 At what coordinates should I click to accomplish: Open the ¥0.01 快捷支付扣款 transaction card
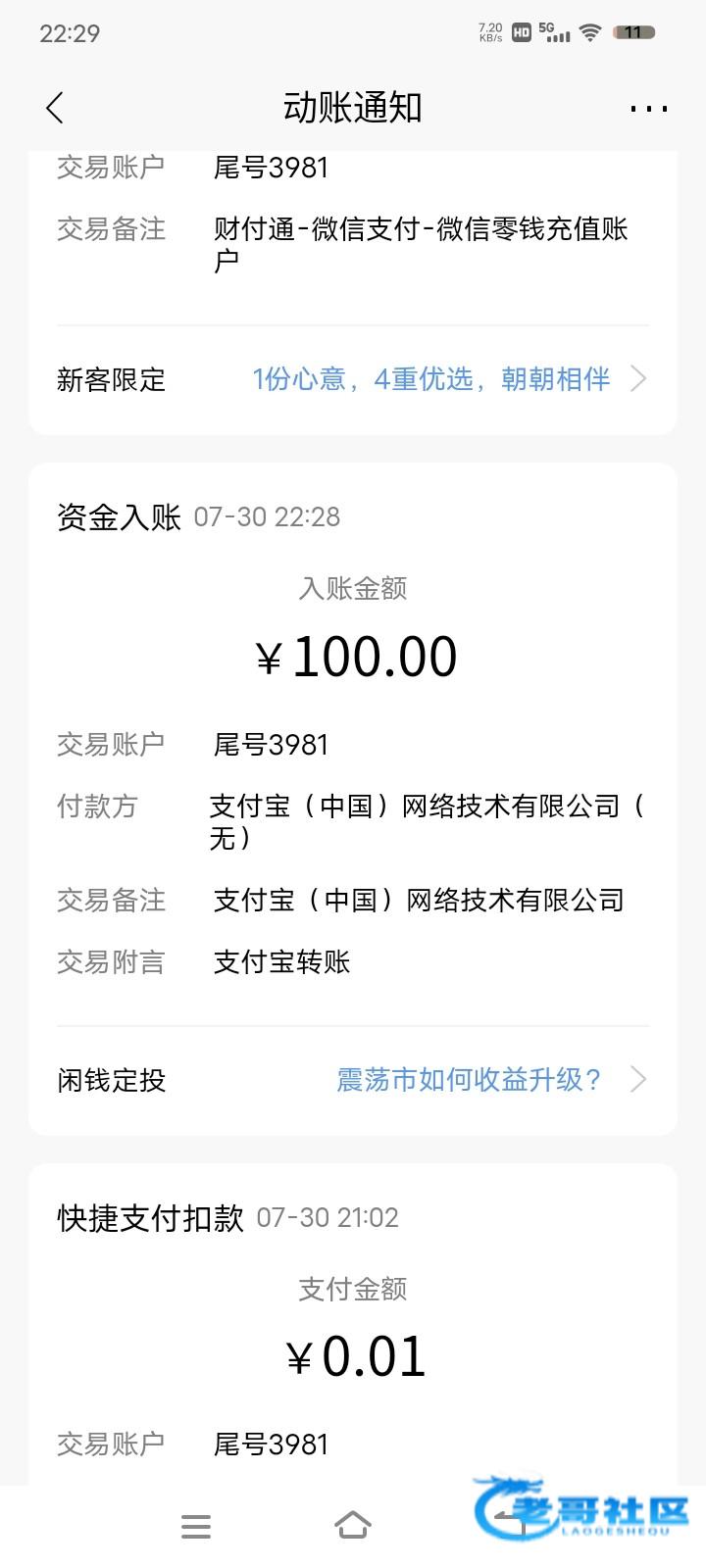tap(353, 1325)
